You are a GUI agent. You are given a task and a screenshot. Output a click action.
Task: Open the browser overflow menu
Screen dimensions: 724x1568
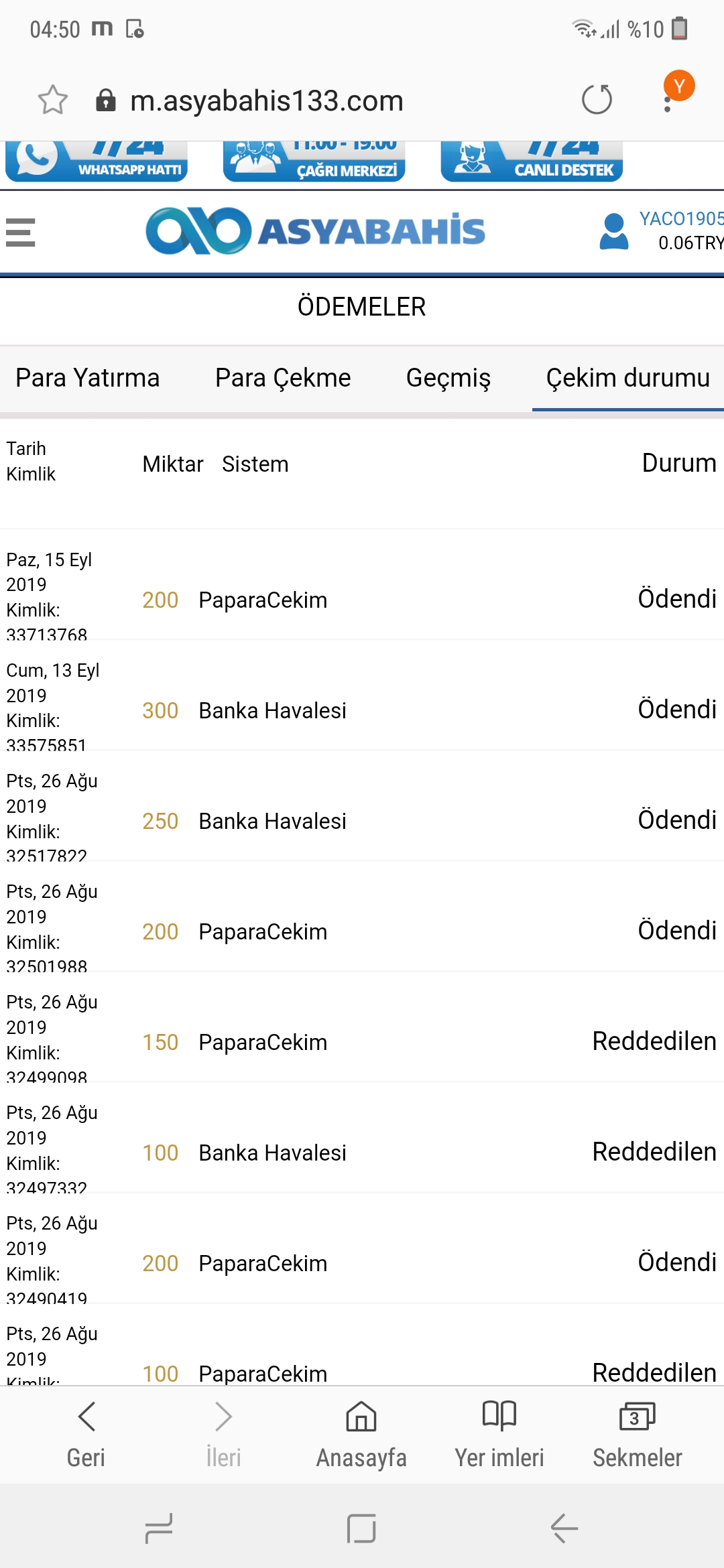point(668,101)
